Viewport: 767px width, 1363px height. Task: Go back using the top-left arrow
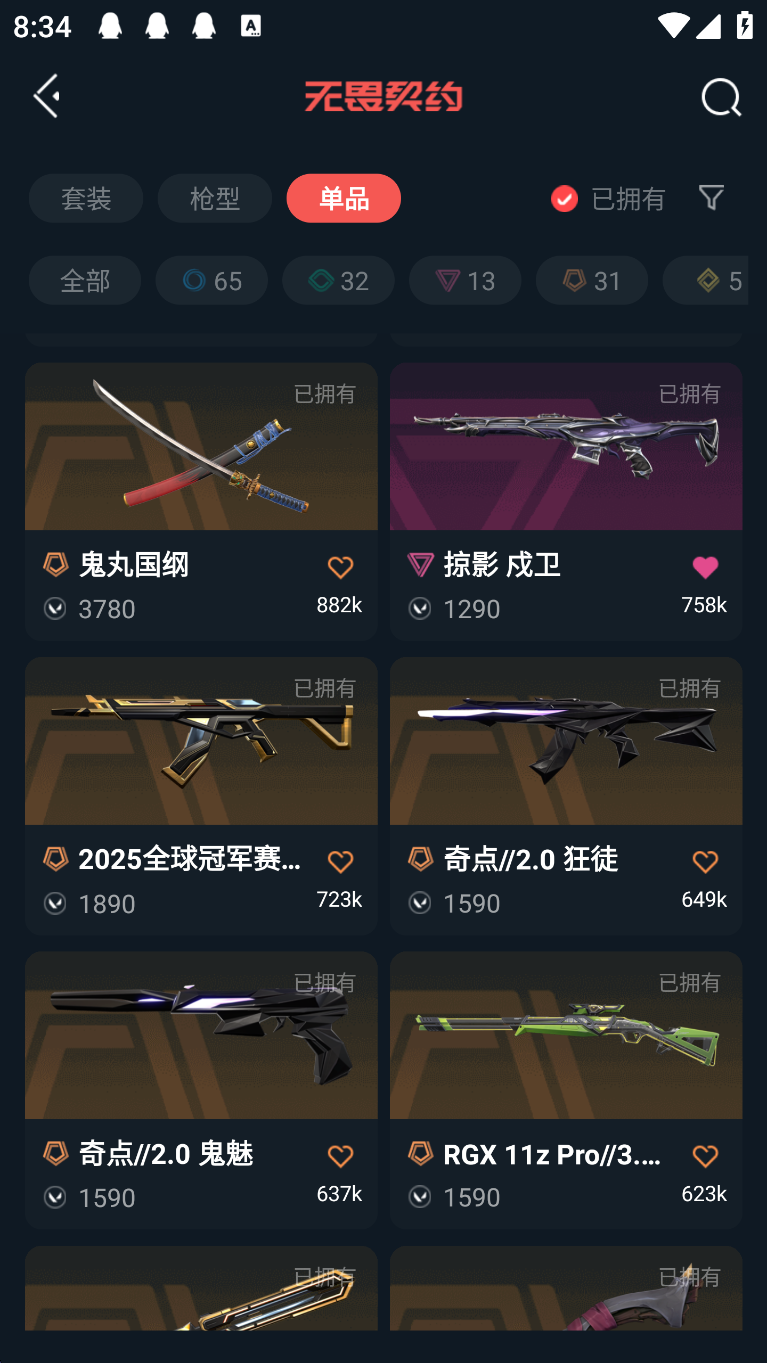point(47,96)
